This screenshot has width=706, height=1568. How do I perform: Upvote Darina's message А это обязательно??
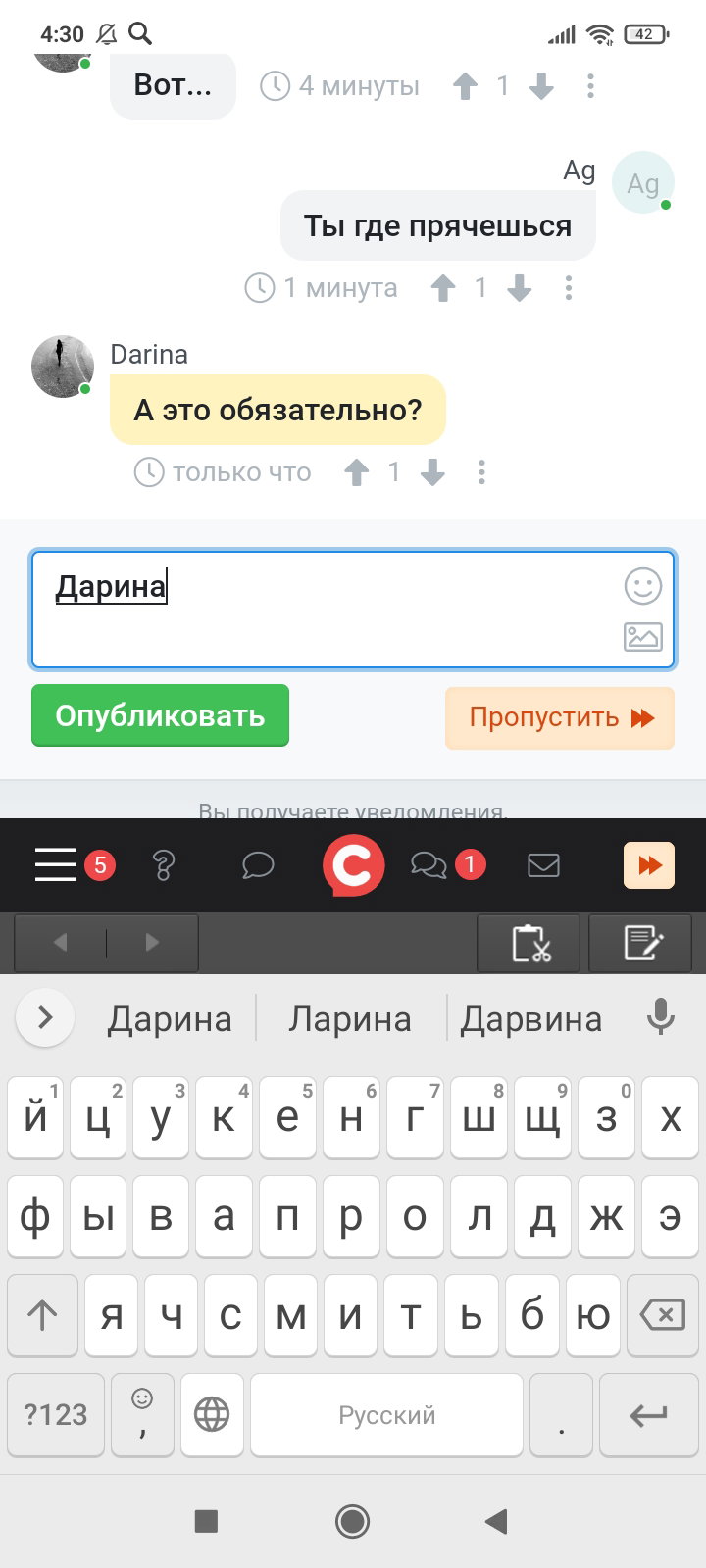click(357, 472)
